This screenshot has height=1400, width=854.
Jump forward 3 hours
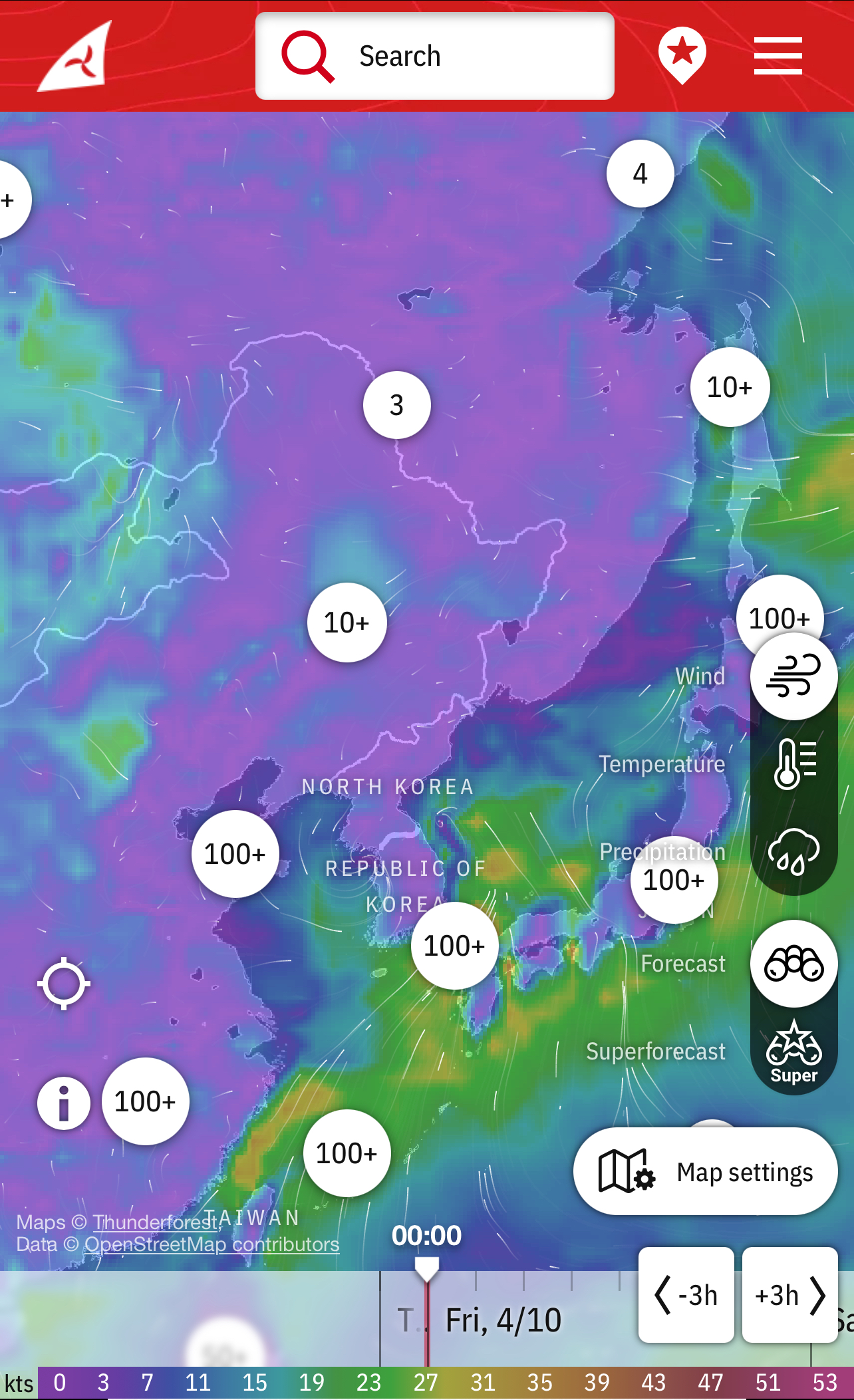tap(789, 1294)
